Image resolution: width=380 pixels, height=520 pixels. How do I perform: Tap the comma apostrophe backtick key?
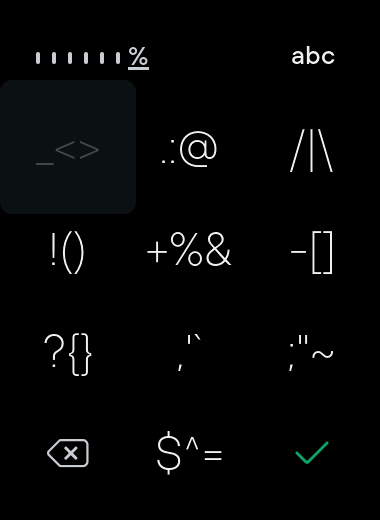[x=189, y=353]
